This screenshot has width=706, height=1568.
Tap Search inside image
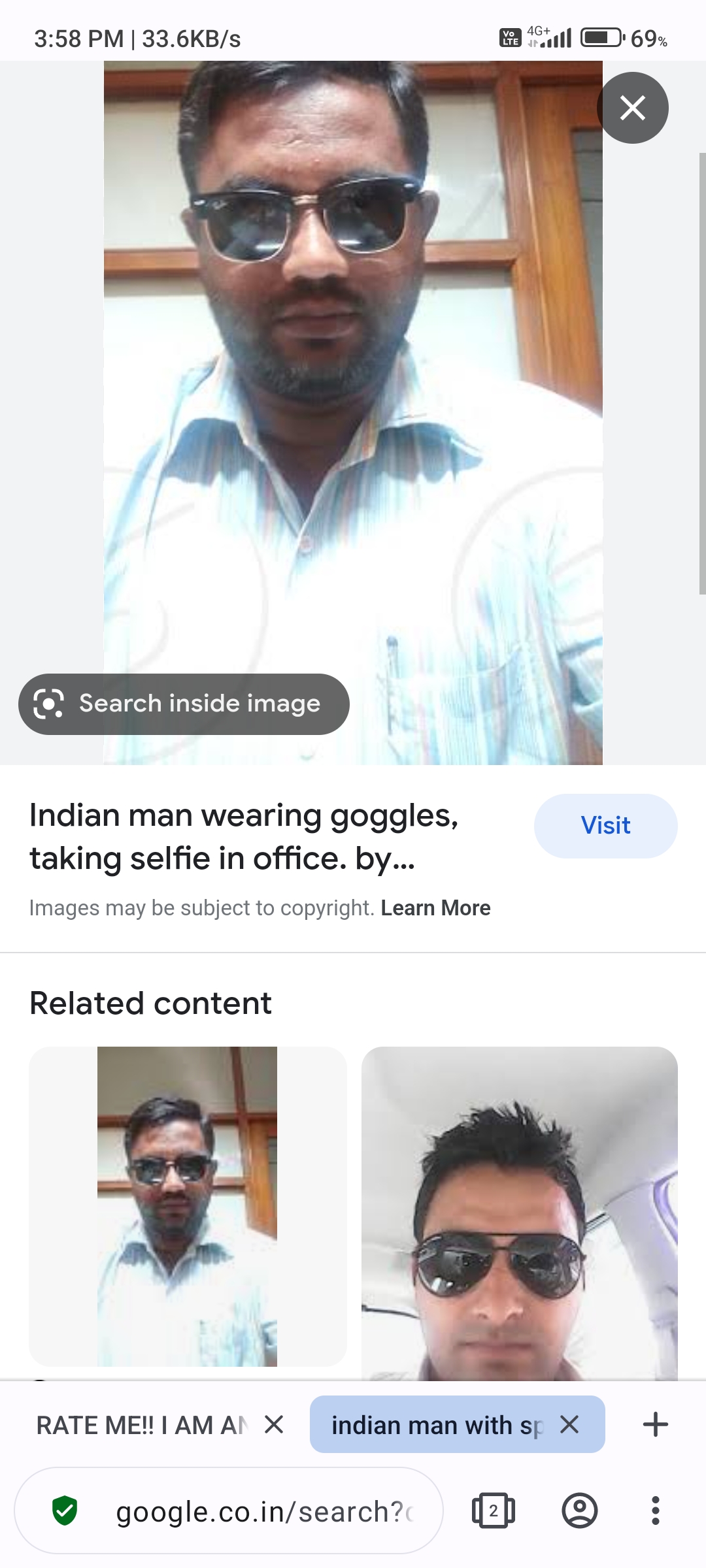click(184, 704)
